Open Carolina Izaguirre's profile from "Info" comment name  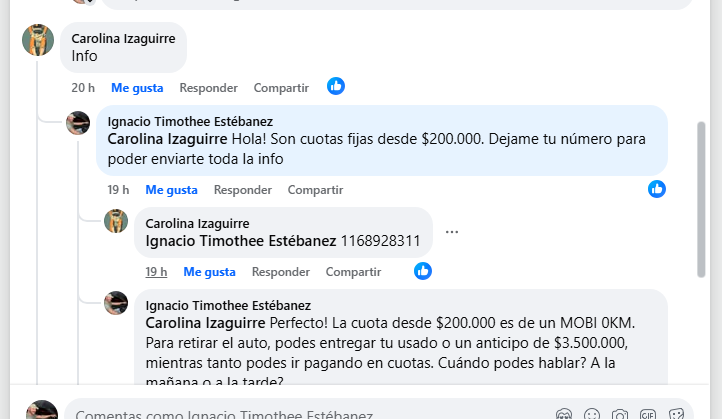pos(123,38)
